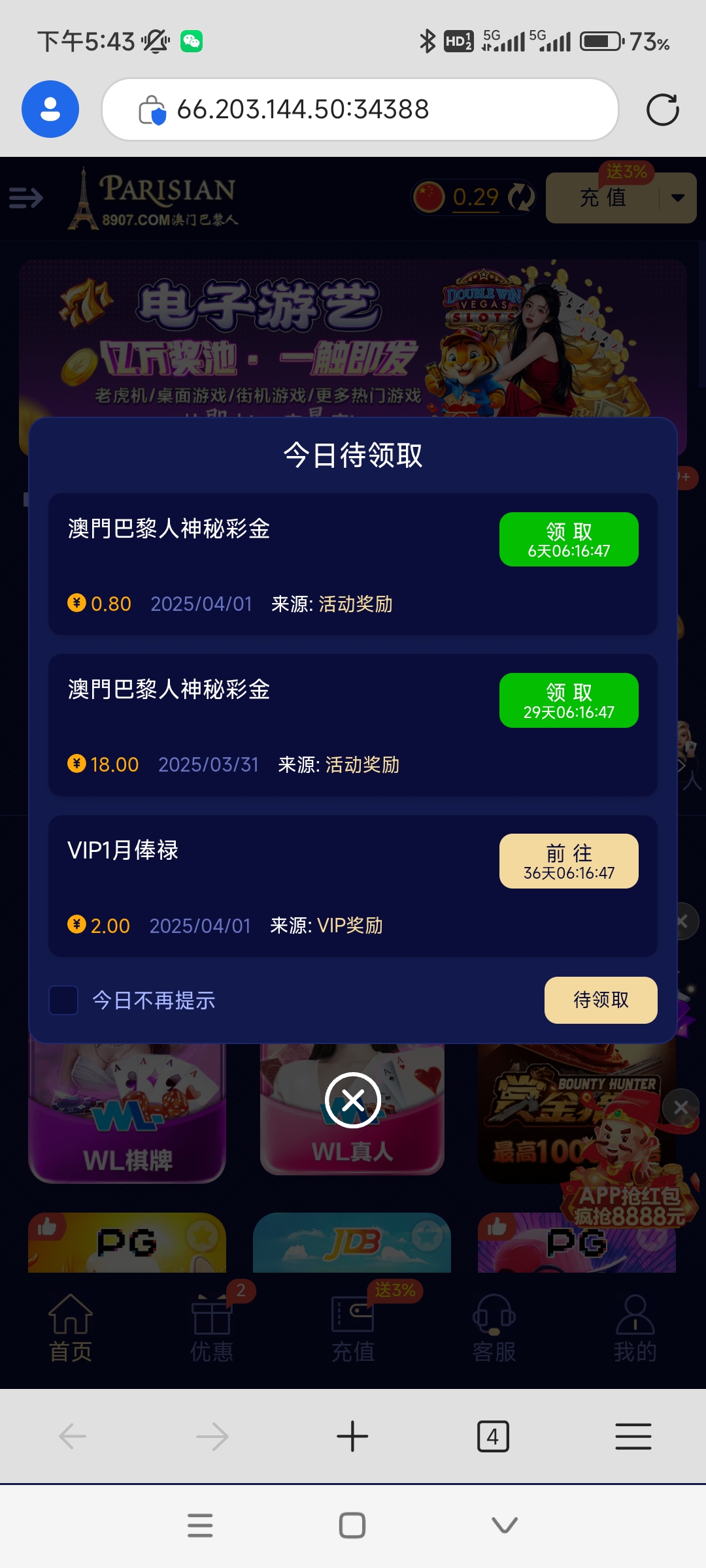This screenshot has width=706, height=1568.
Task: Open the browser account profile icon
Action: [x=50, y=109]
